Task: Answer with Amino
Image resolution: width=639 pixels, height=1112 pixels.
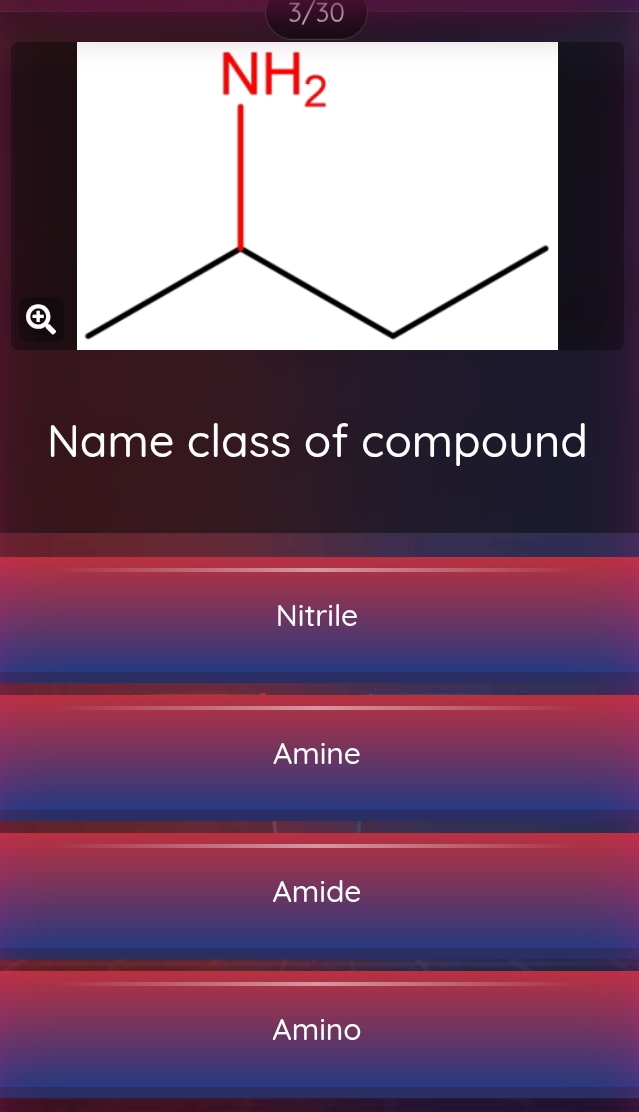Action: 318,1030
